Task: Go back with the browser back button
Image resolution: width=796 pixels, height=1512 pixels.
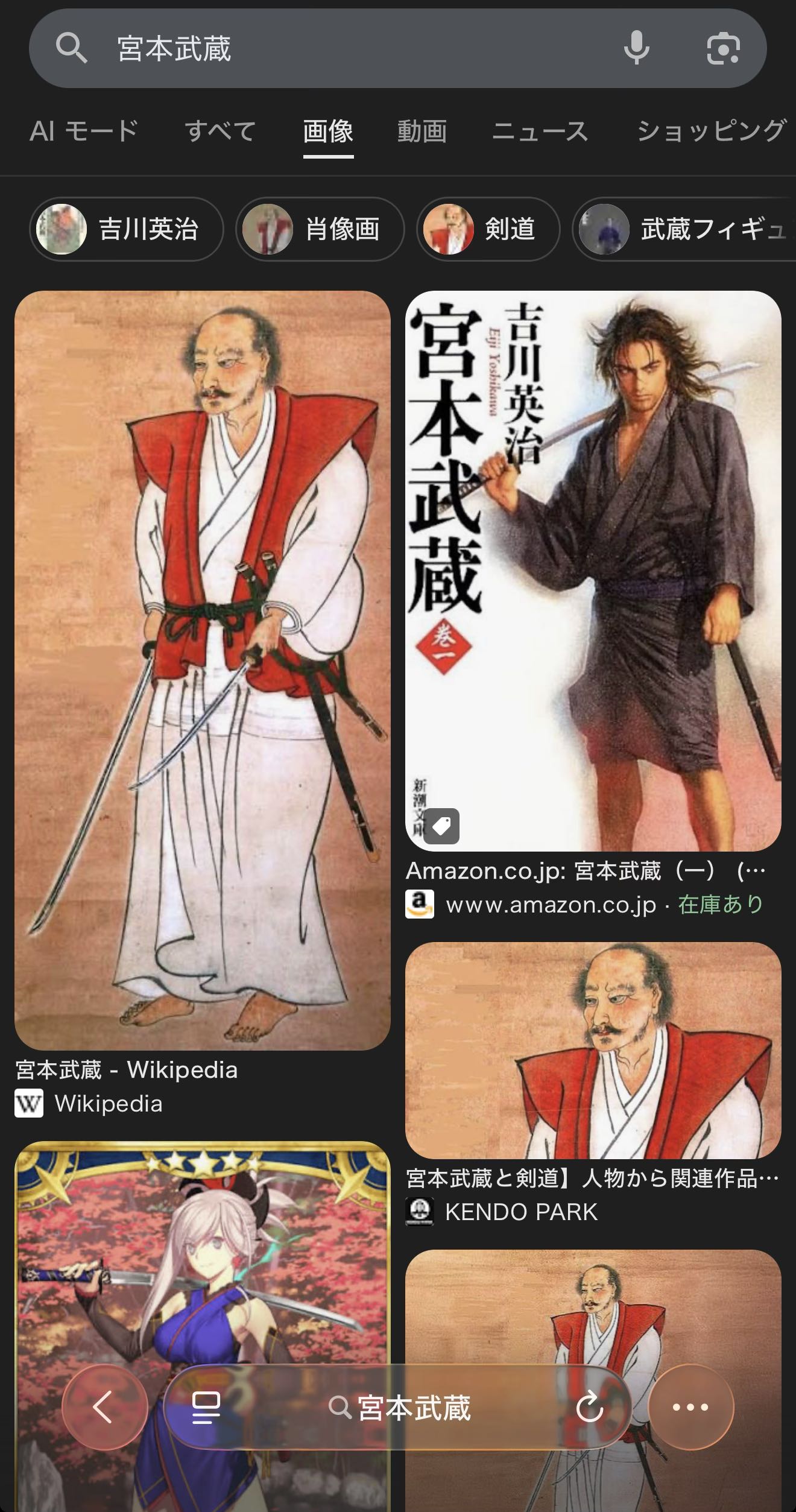Action: 105,1407
